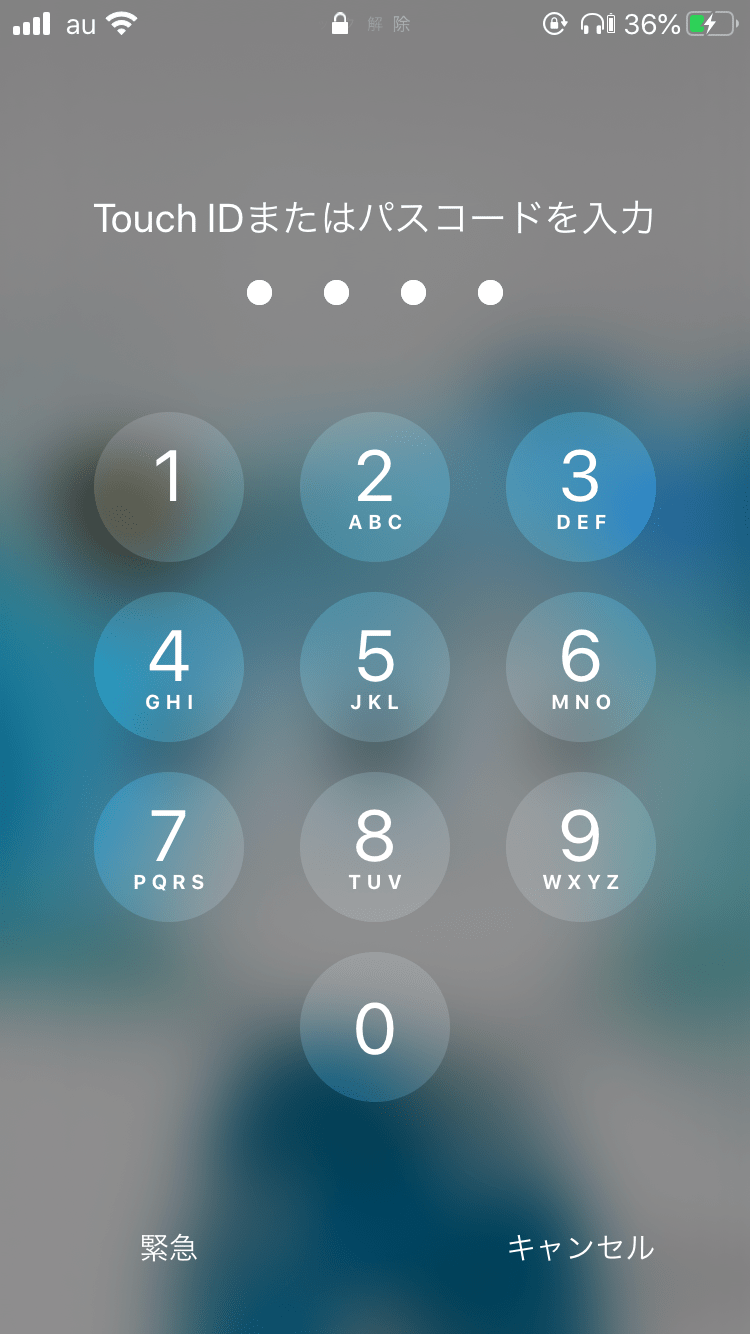
Task: Tap the 3 DEF key
Action: (581, 486)
